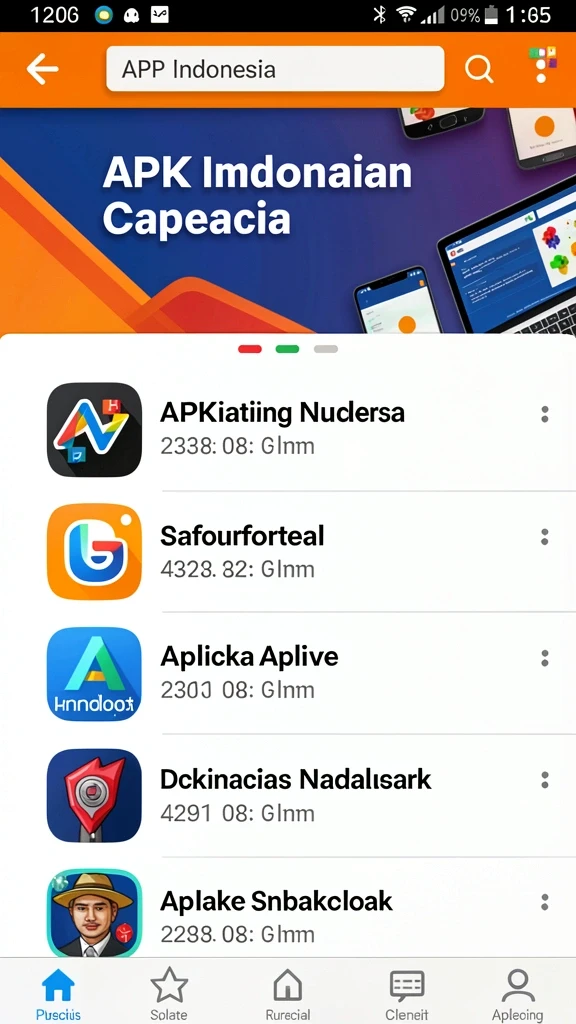Open the Safourforteal app row
Screen dimensions: 576x1024
pos(288,551)
